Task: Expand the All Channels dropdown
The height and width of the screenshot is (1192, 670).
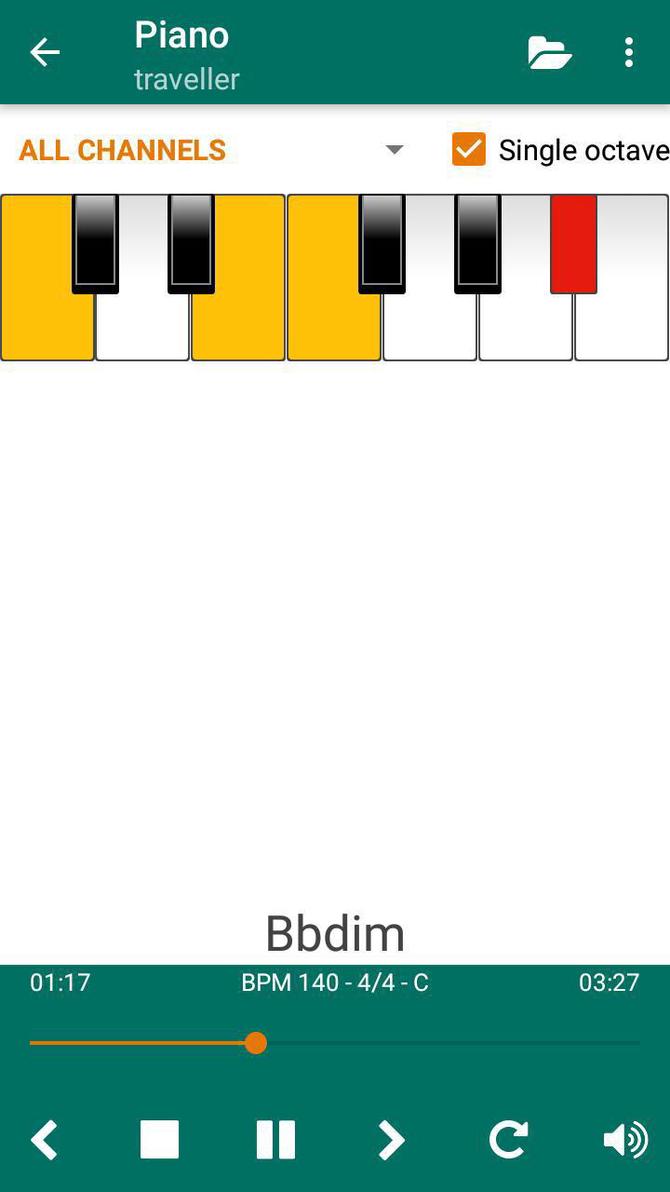Action: coord(394,150)
